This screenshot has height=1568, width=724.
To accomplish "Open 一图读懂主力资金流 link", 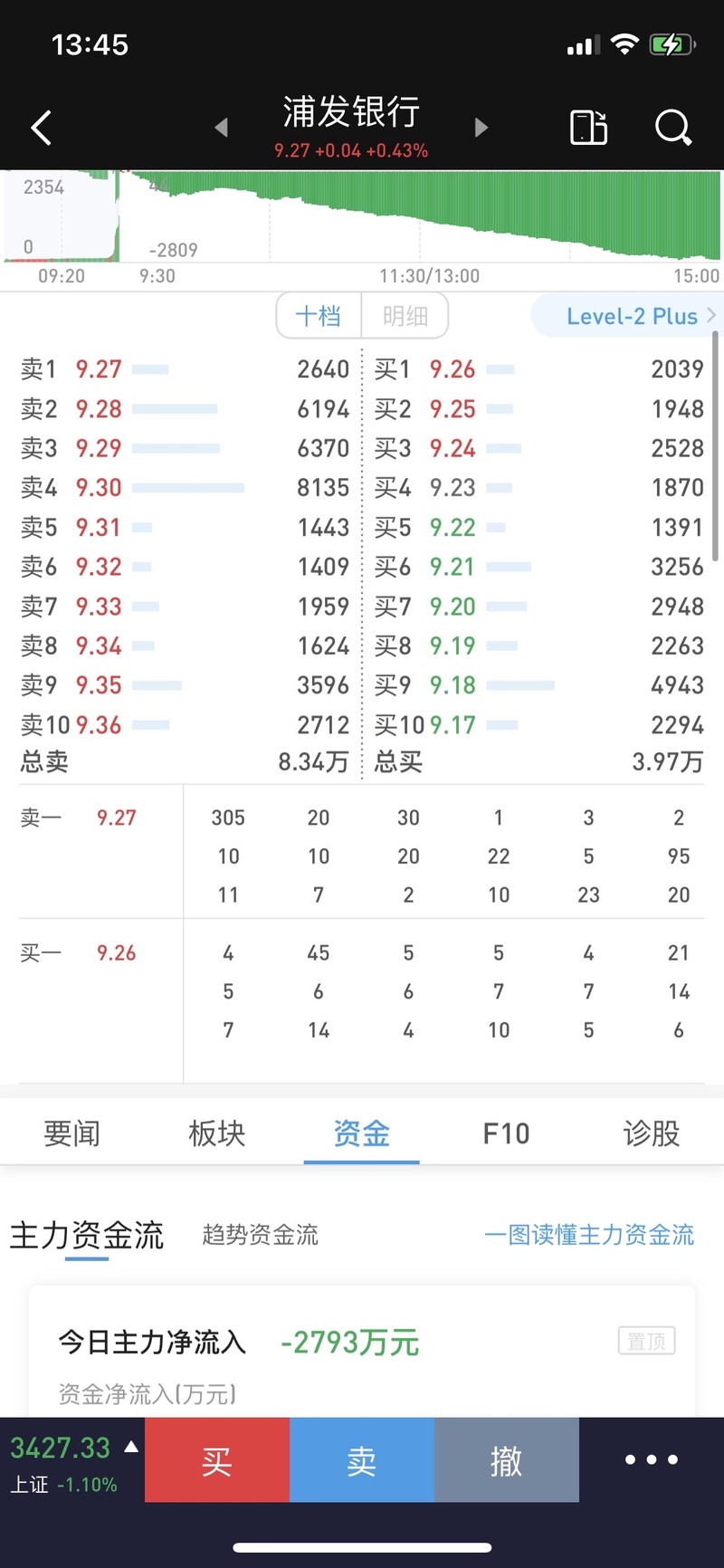I will pyautogui.click(x=589, y=1235).
